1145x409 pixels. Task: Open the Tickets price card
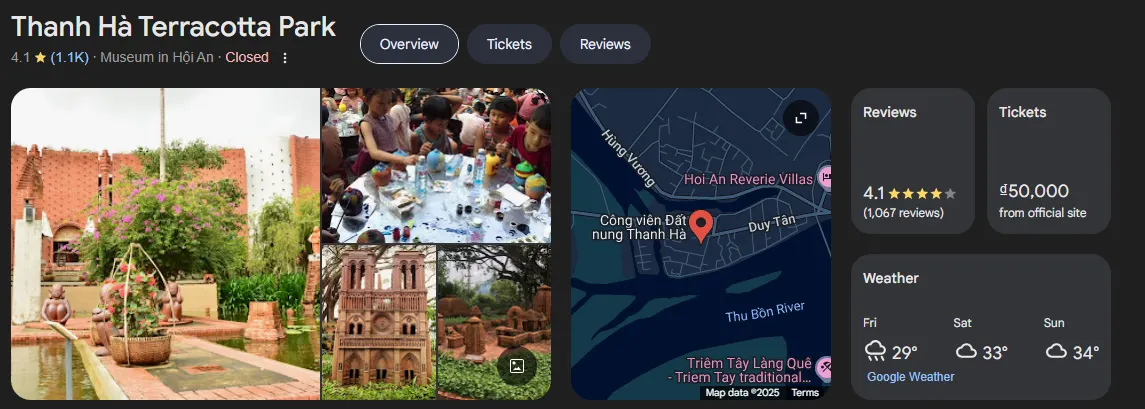tap(1048, 161)
